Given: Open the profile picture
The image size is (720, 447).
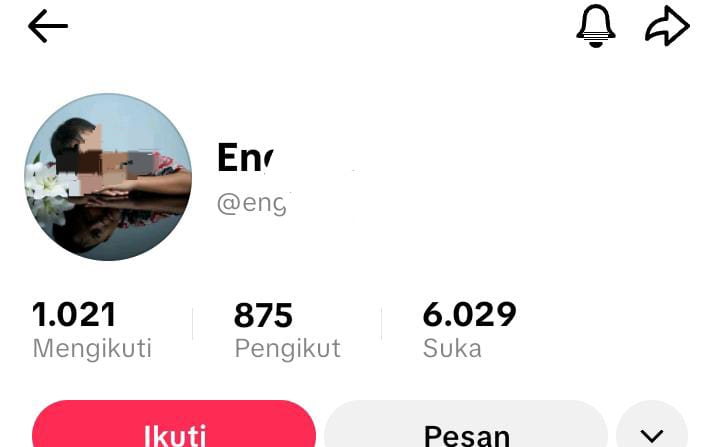Looking at the screenshot, I should (x=108, y=177).
